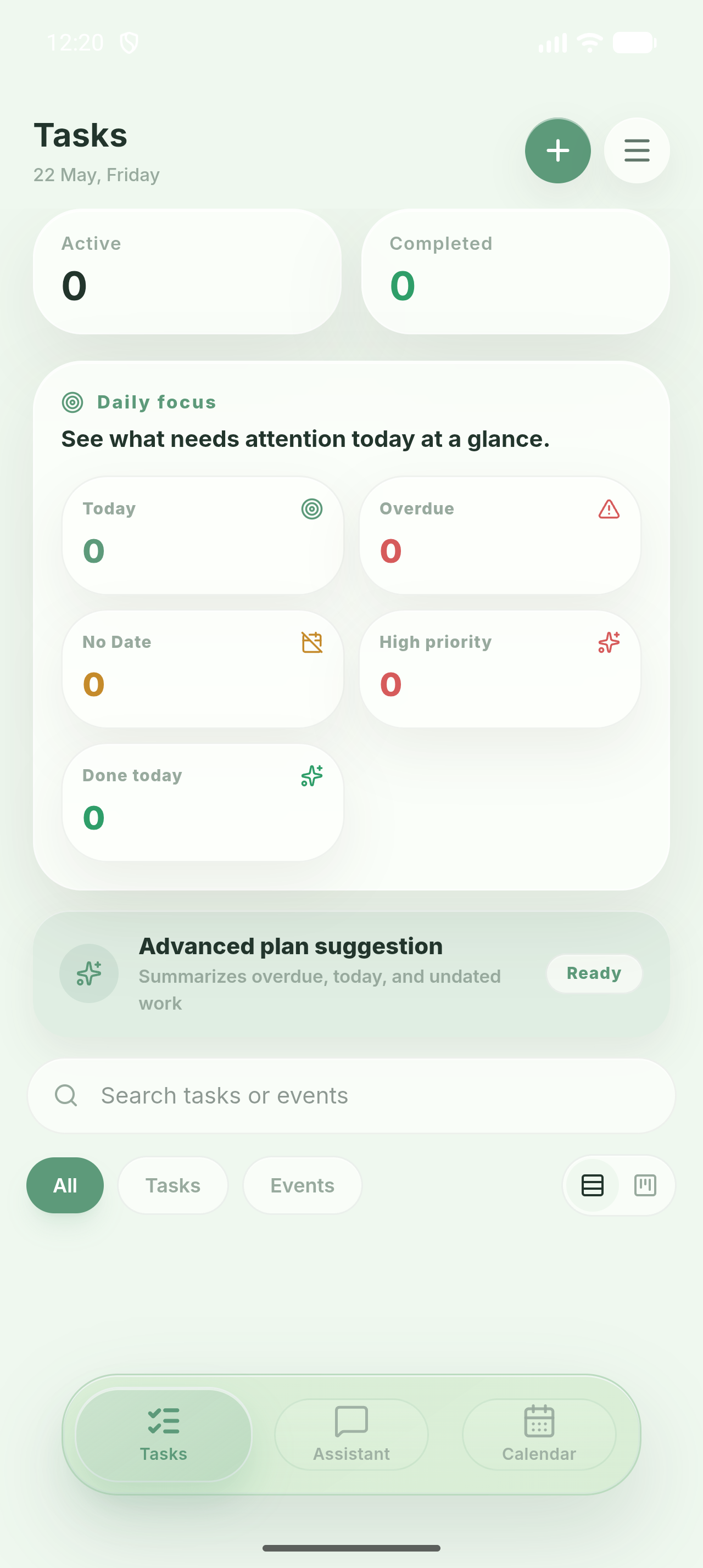Open the hamburger menu

[x=637, y=150]
